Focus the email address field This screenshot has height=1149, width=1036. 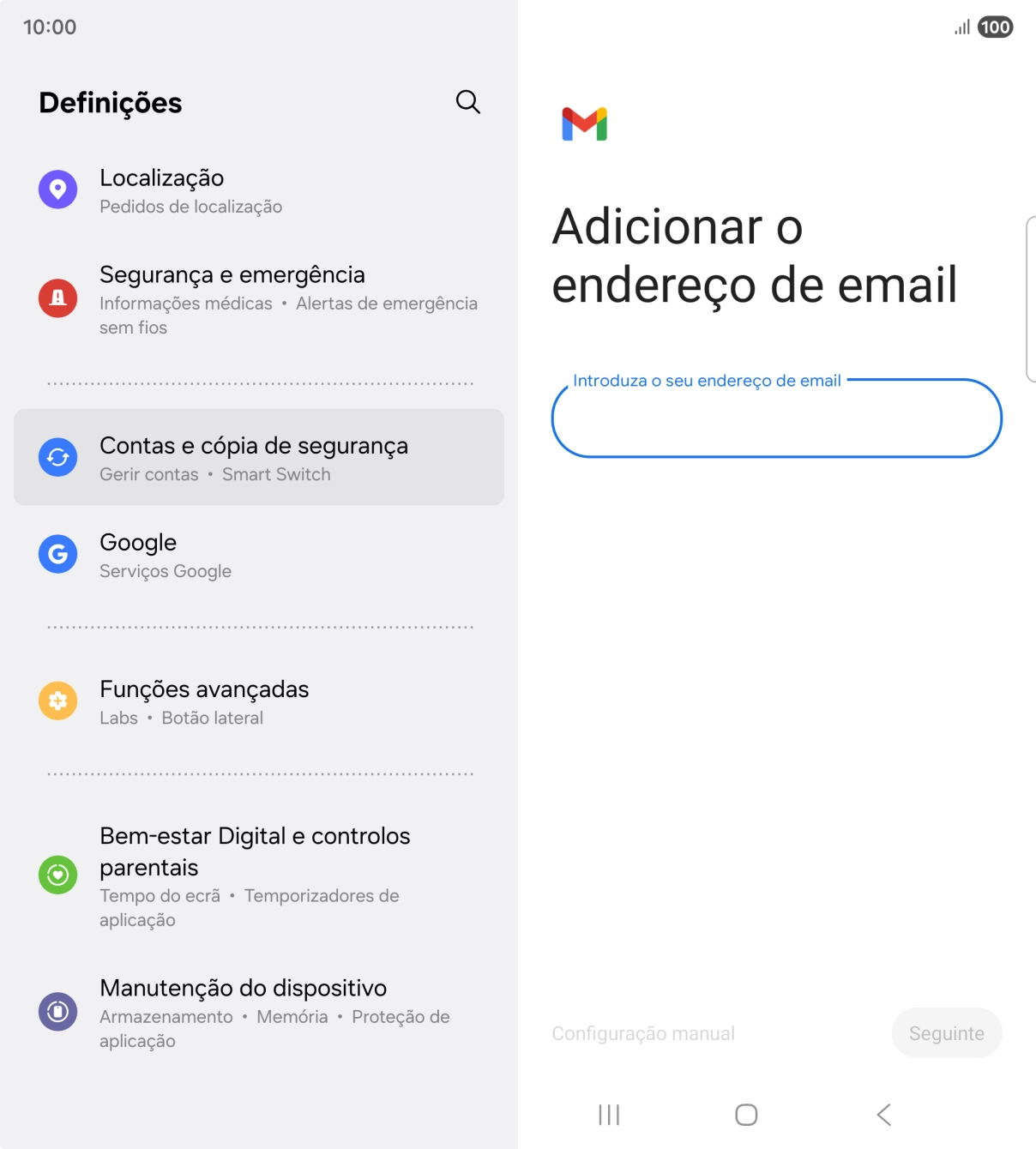click(776, 420)
